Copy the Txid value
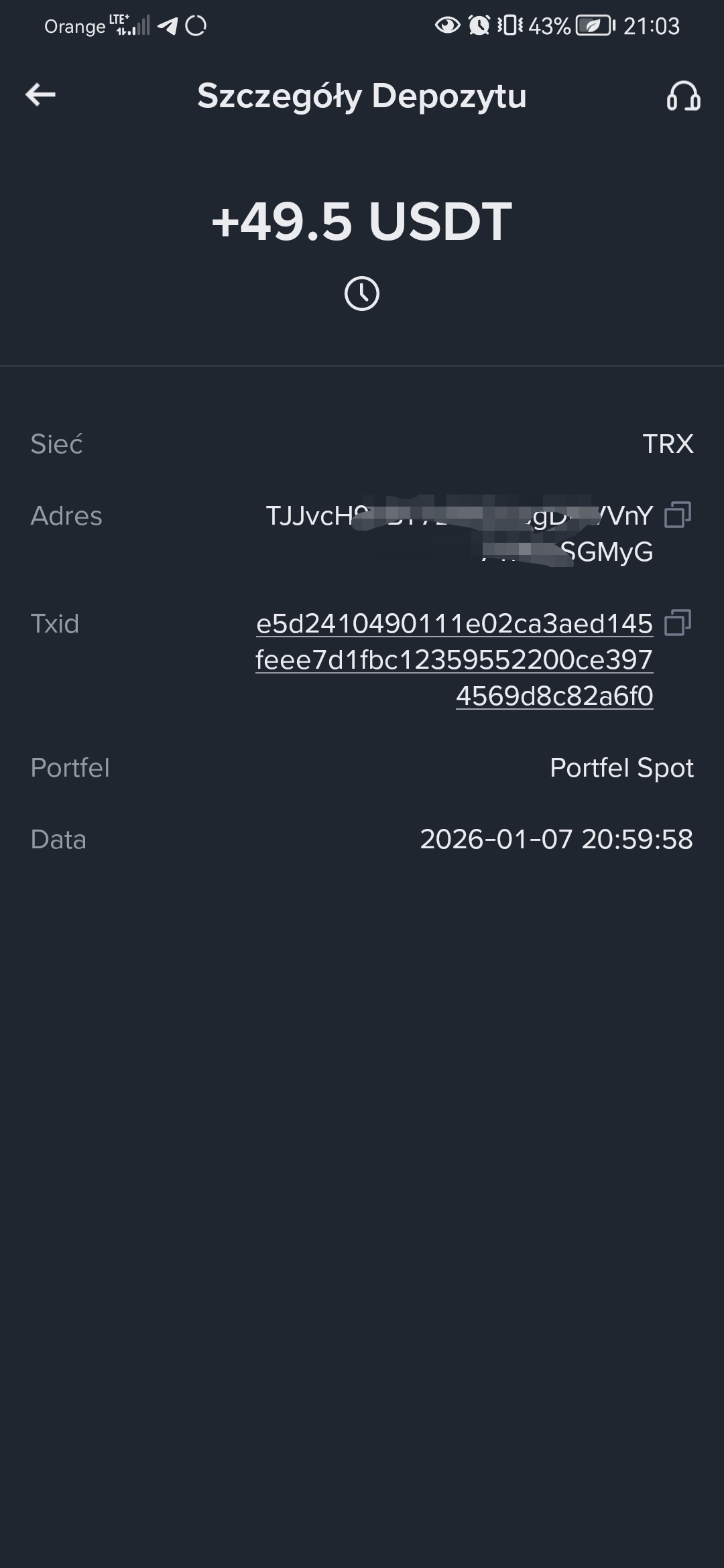 (677, 623)
